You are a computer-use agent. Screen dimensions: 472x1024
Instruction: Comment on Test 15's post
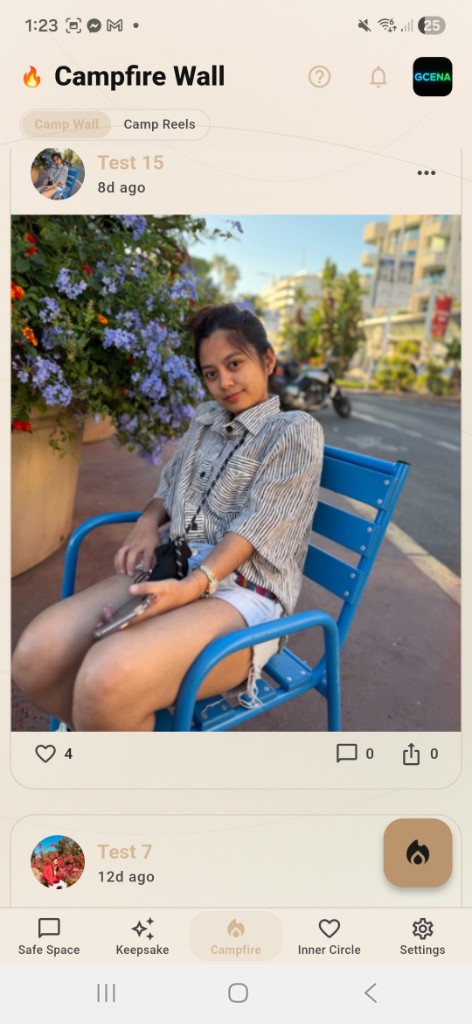click(347, 754)
